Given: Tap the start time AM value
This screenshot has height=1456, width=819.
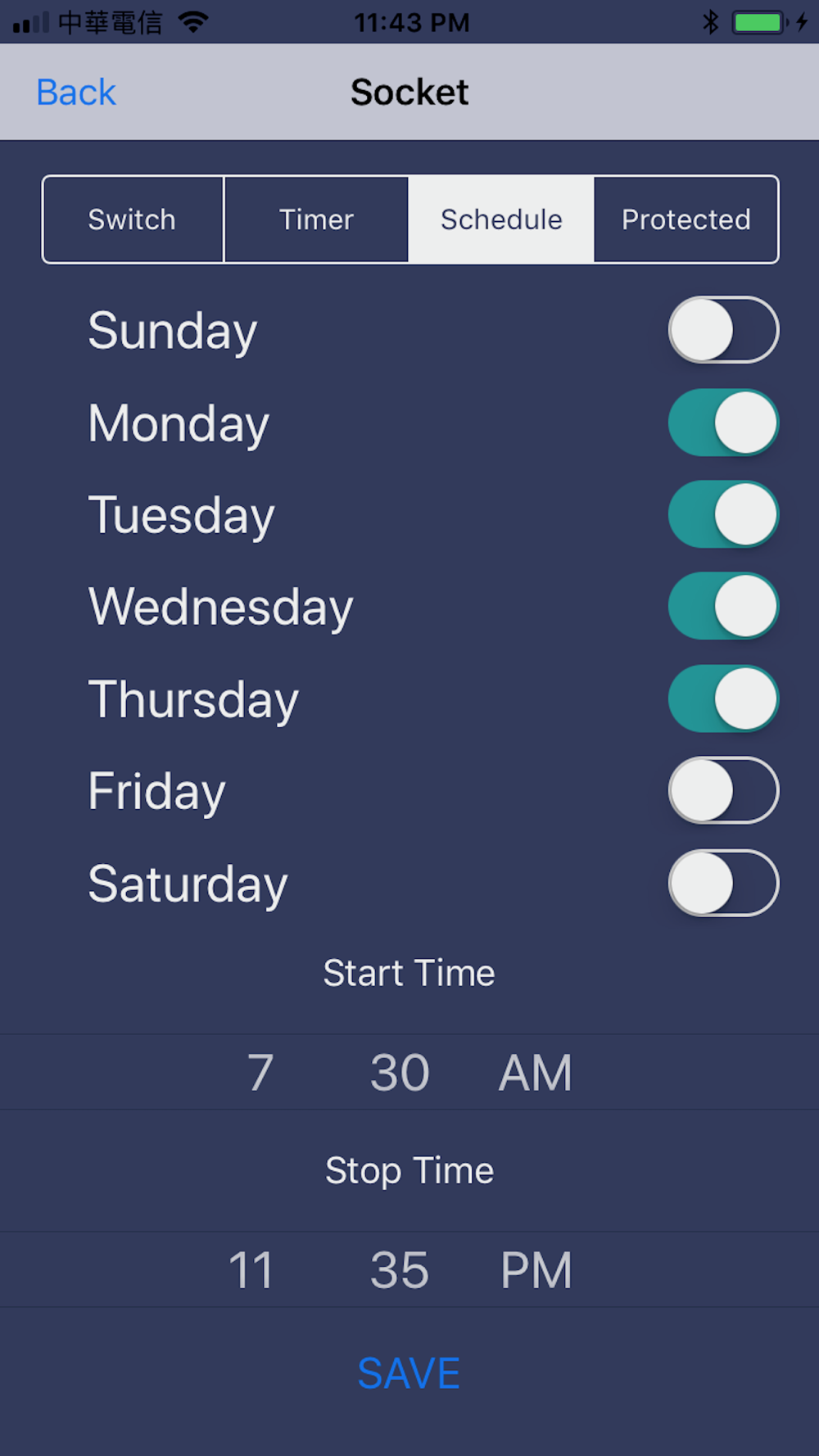Looking at the screenshot, I should pos(536,1073).
